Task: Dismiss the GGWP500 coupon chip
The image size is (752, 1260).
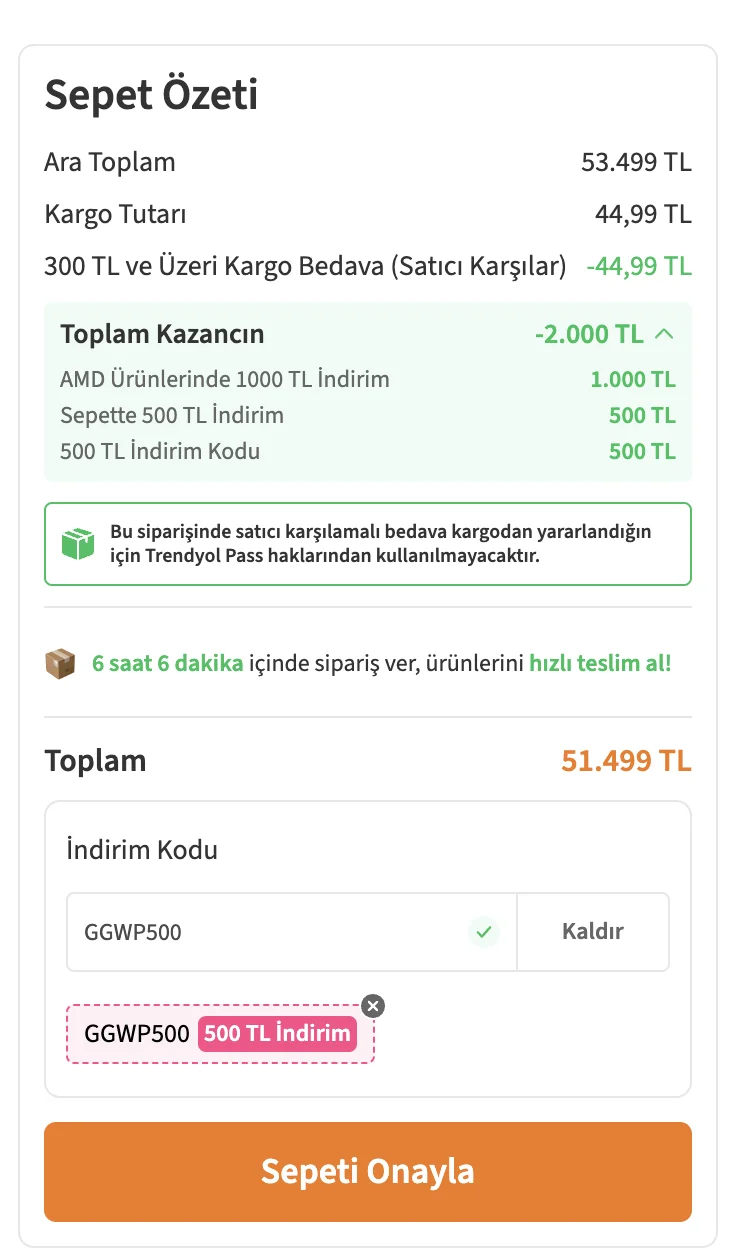Action: (x=373, y=1006)
